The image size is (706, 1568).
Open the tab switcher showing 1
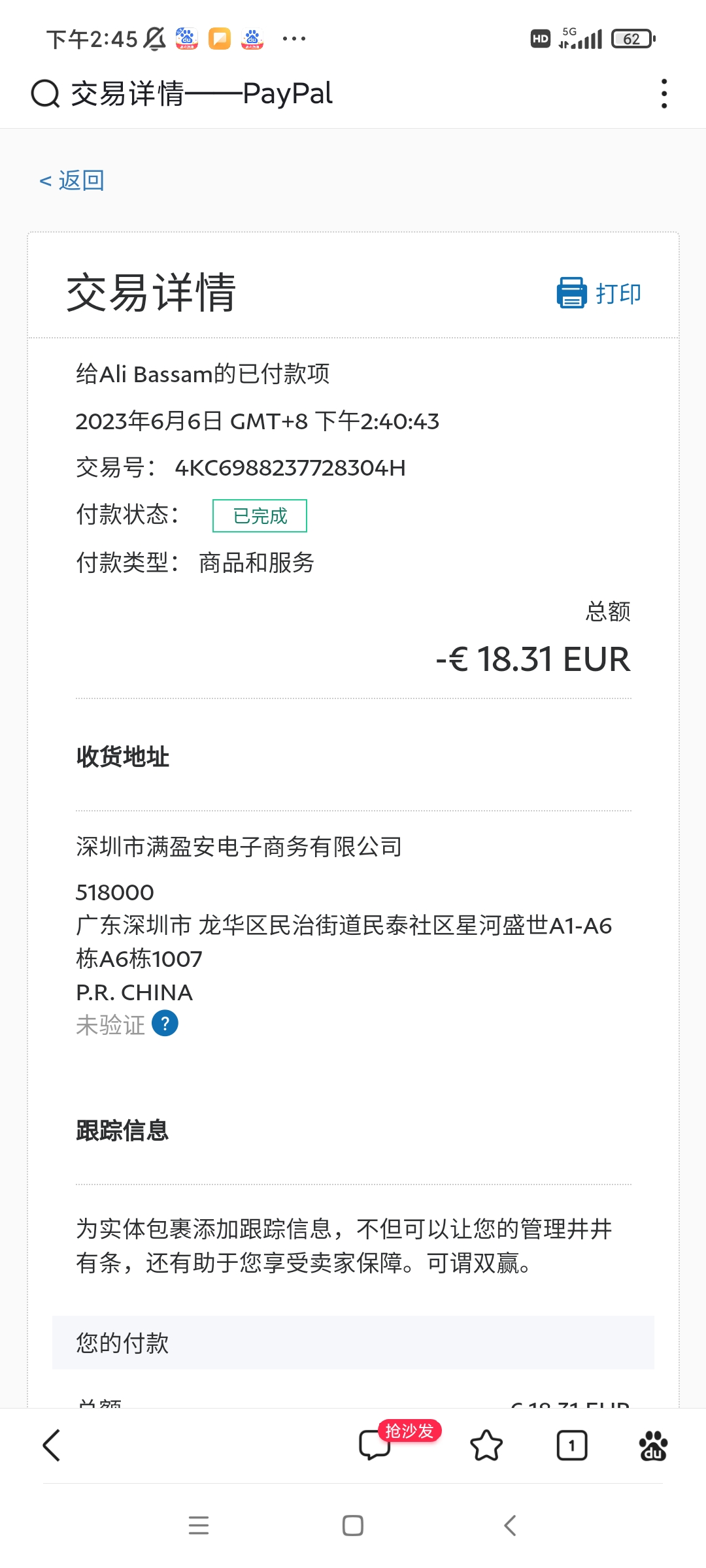tap(571, 1445)
